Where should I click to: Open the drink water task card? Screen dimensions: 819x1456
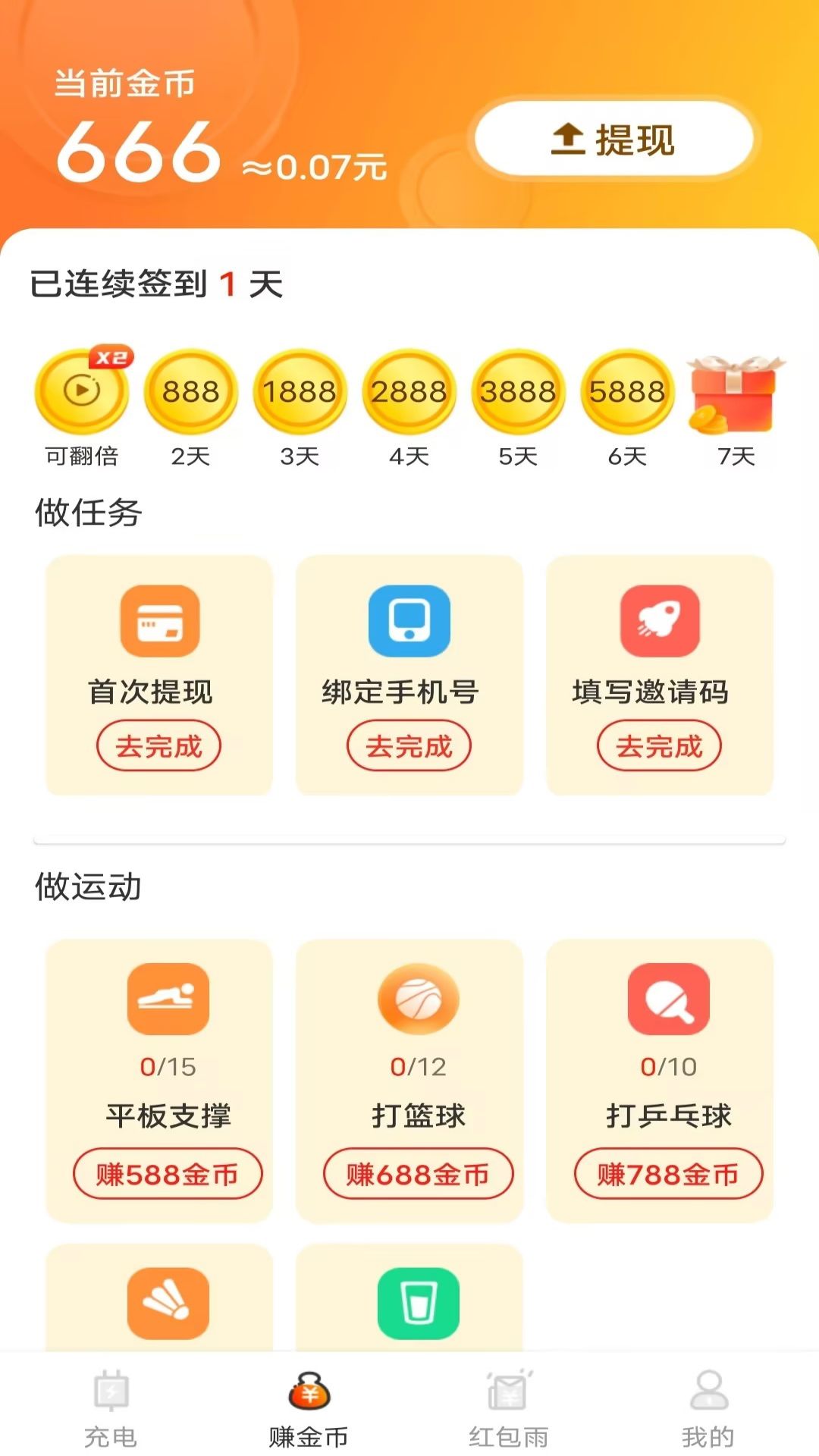(x=418, y=1303)
